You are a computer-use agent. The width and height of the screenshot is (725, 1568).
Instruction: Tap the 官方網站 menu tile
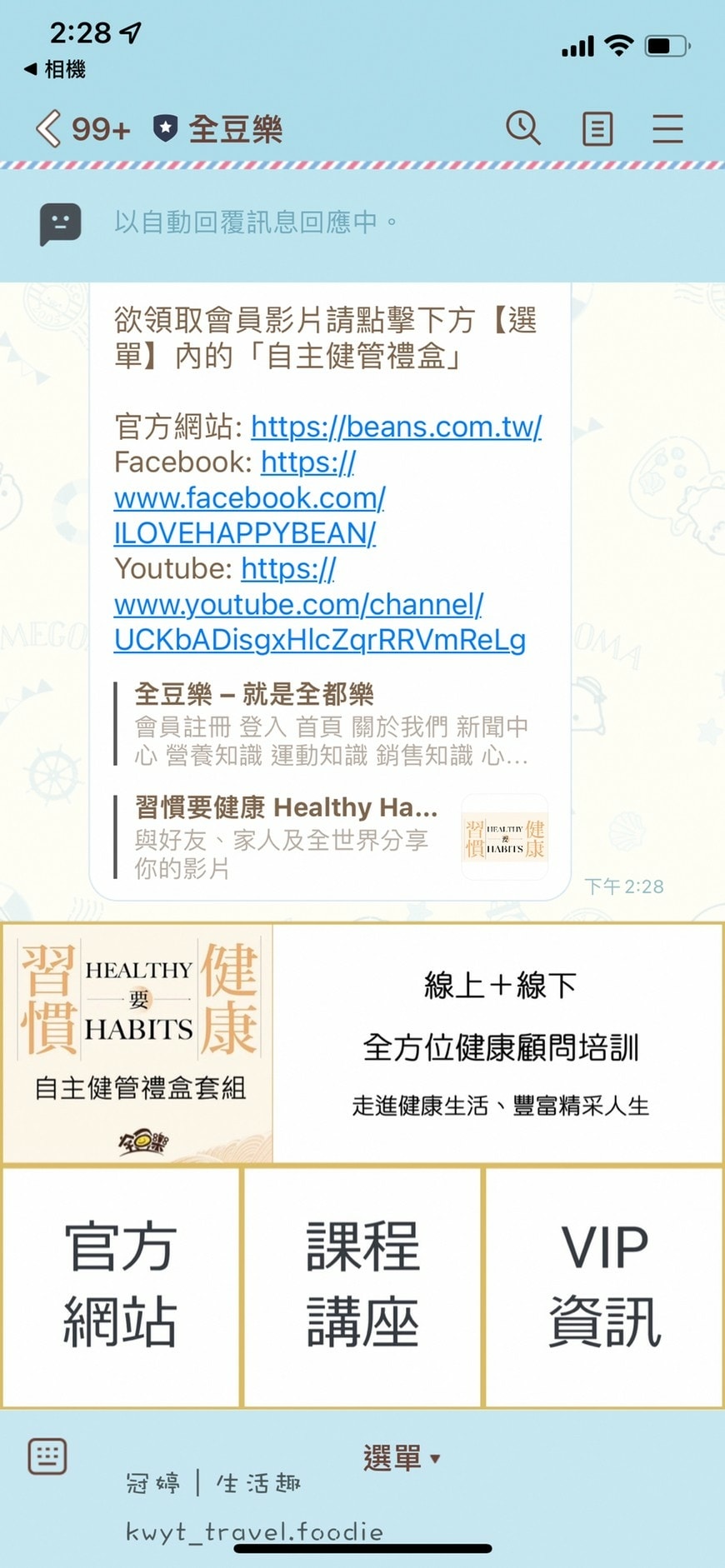[121, 1286]
